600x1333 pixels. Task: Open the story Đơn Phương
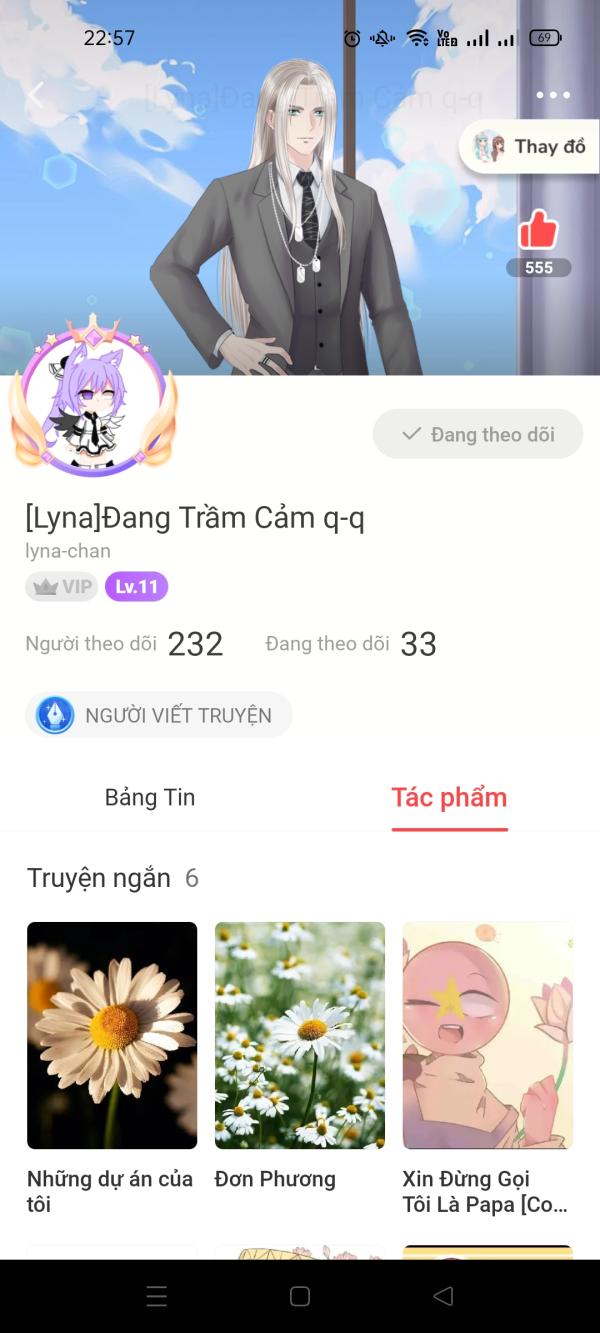(300, 1055)
